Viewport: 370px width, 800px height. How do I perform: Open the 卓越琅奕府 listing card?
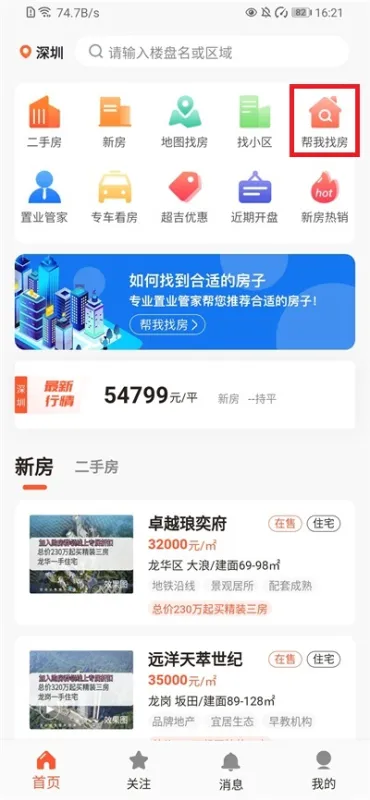[185, 563]
